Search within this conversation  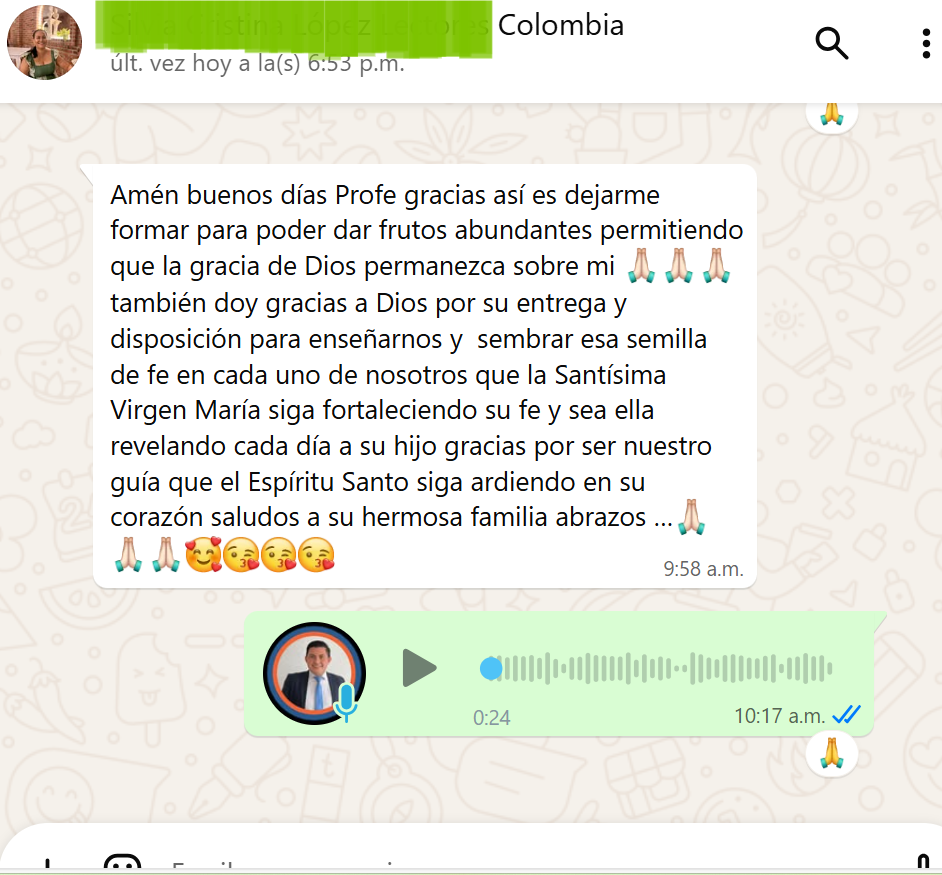pyautogui.click(x=831, y=43)
